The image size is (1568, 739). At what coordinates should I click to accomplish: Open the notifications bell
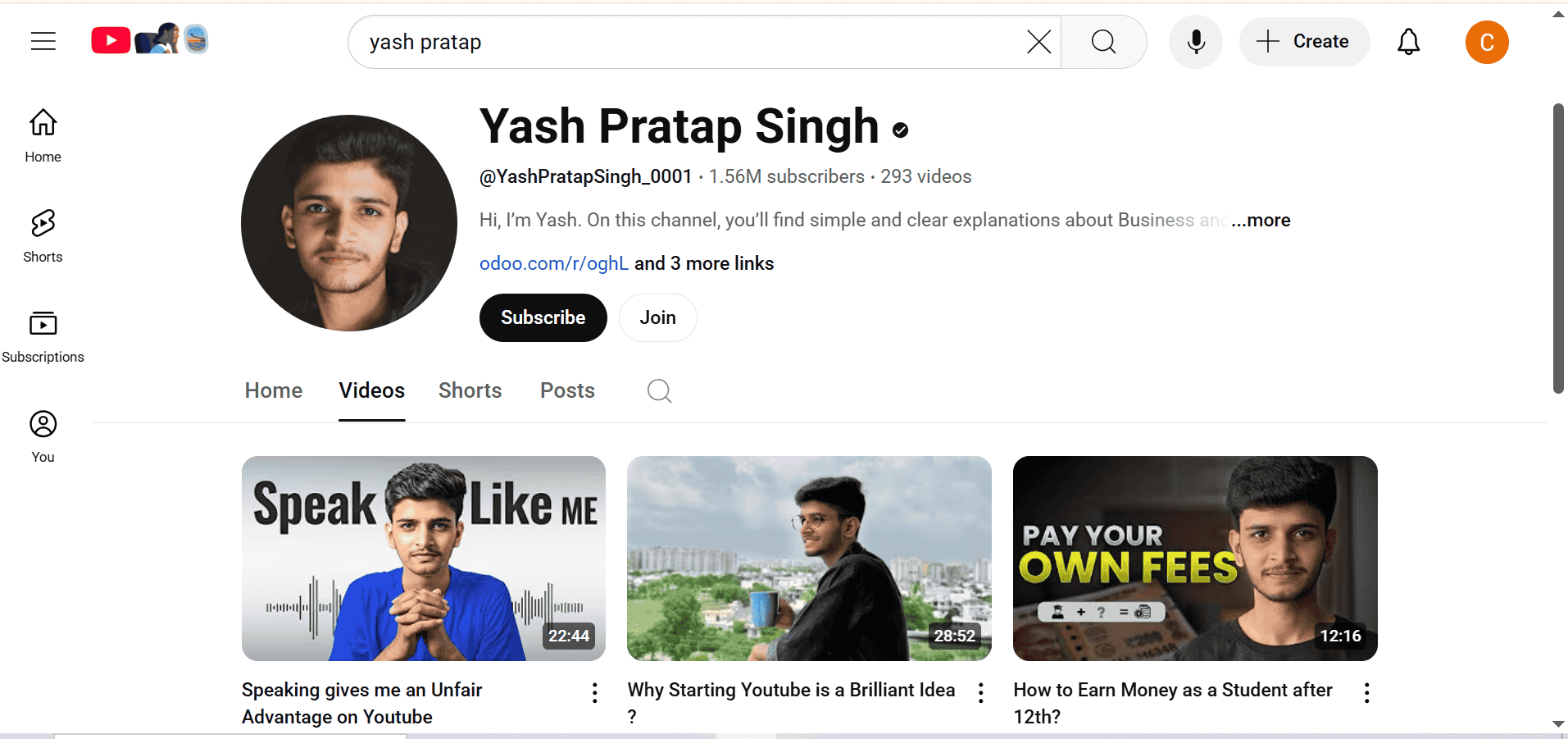pos(1408,42)
